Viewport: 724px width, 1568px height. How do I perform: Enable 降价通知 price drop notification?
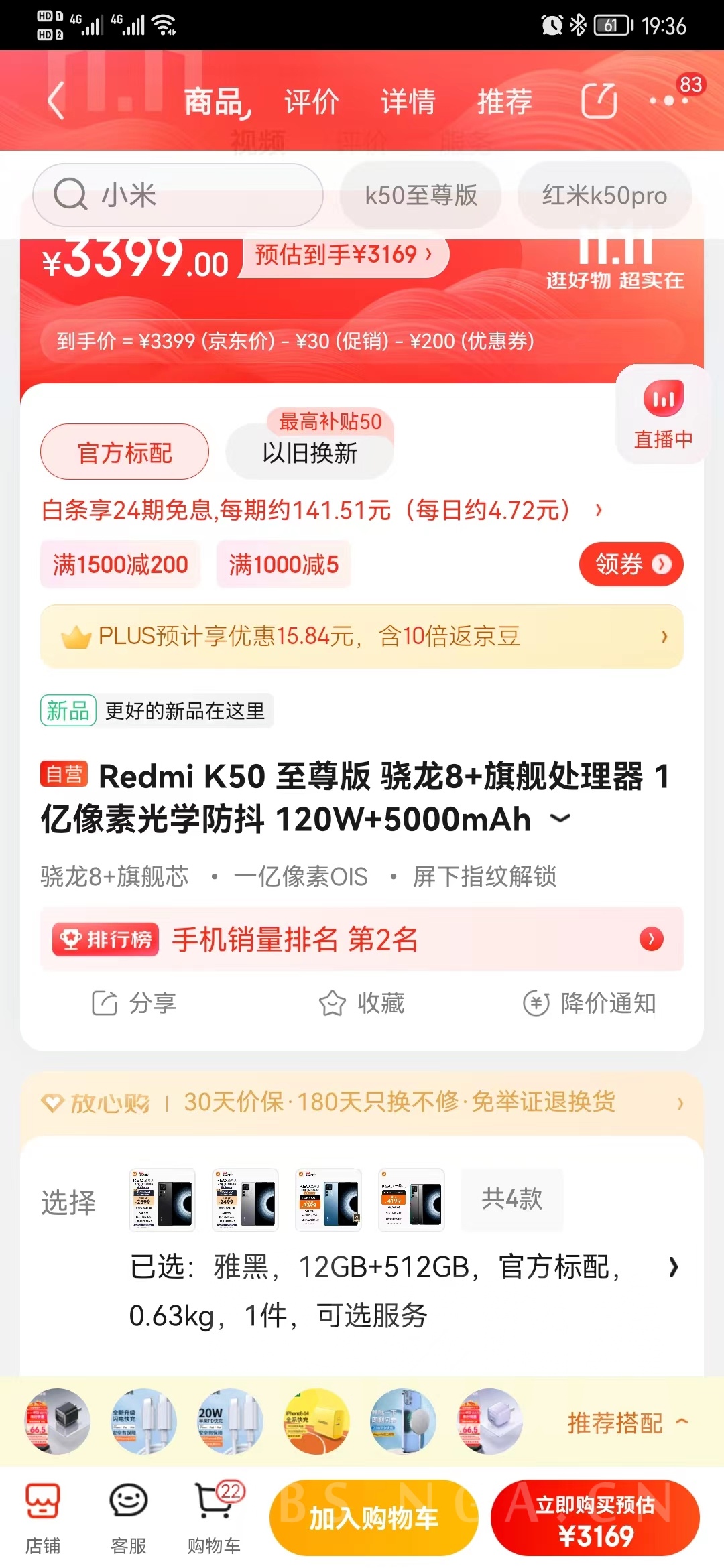pyautogui.click(x=589, y=1003)
